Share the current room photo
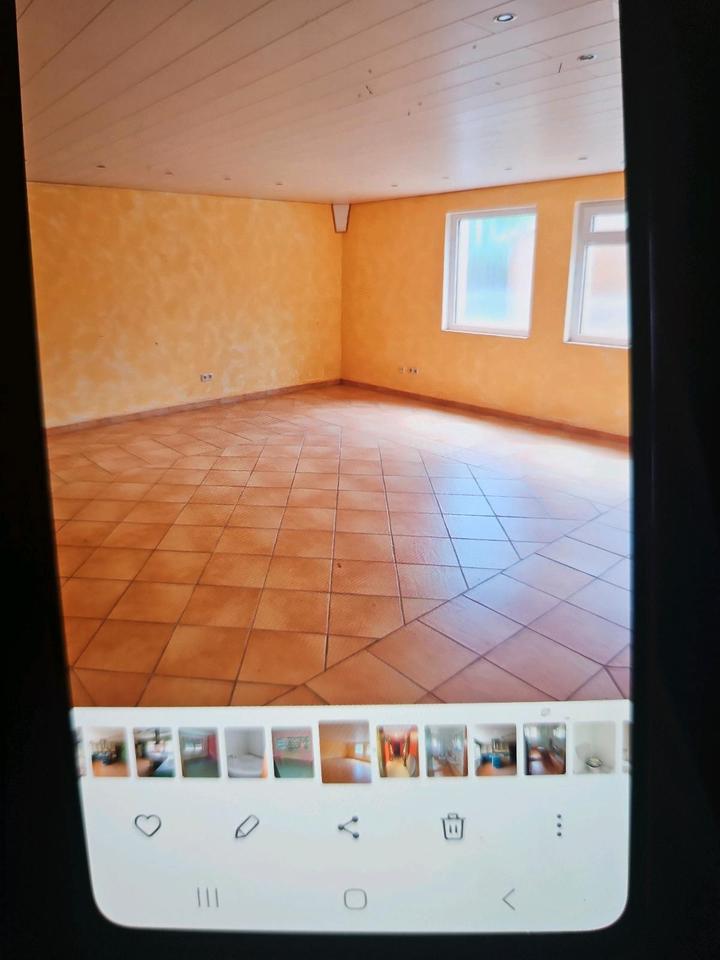Viewport: 720px width, 960px height. tap(348, 827)
